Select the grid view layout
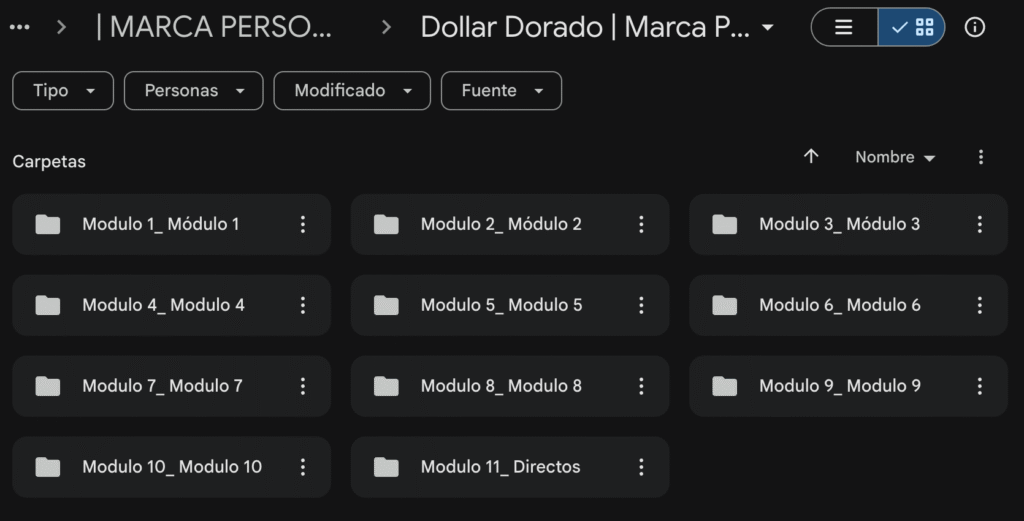1024x521 pixels. pos(912,27)
